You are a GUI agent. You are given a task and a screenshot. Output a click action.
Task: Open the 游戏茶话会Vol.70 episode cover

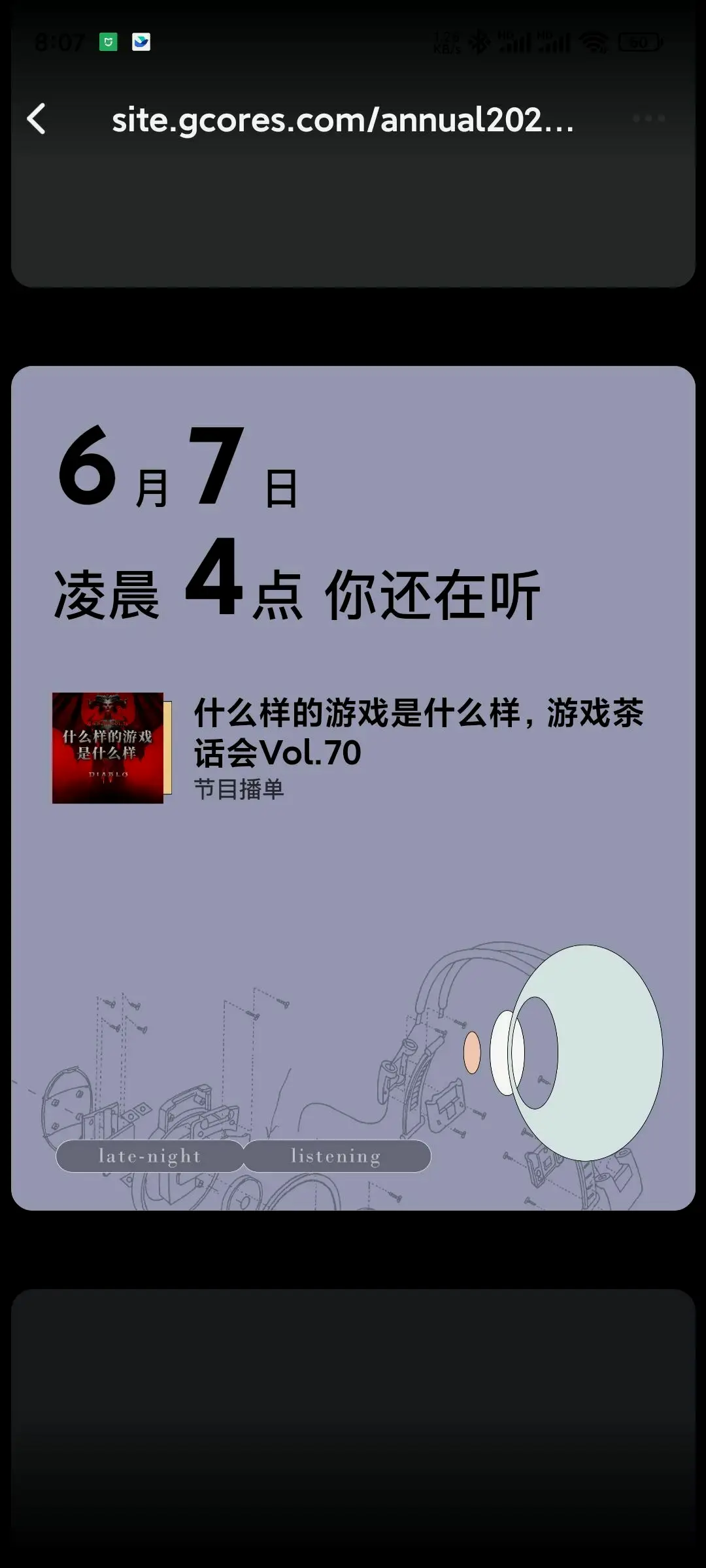pyautogui.click(x=109, y=748)
